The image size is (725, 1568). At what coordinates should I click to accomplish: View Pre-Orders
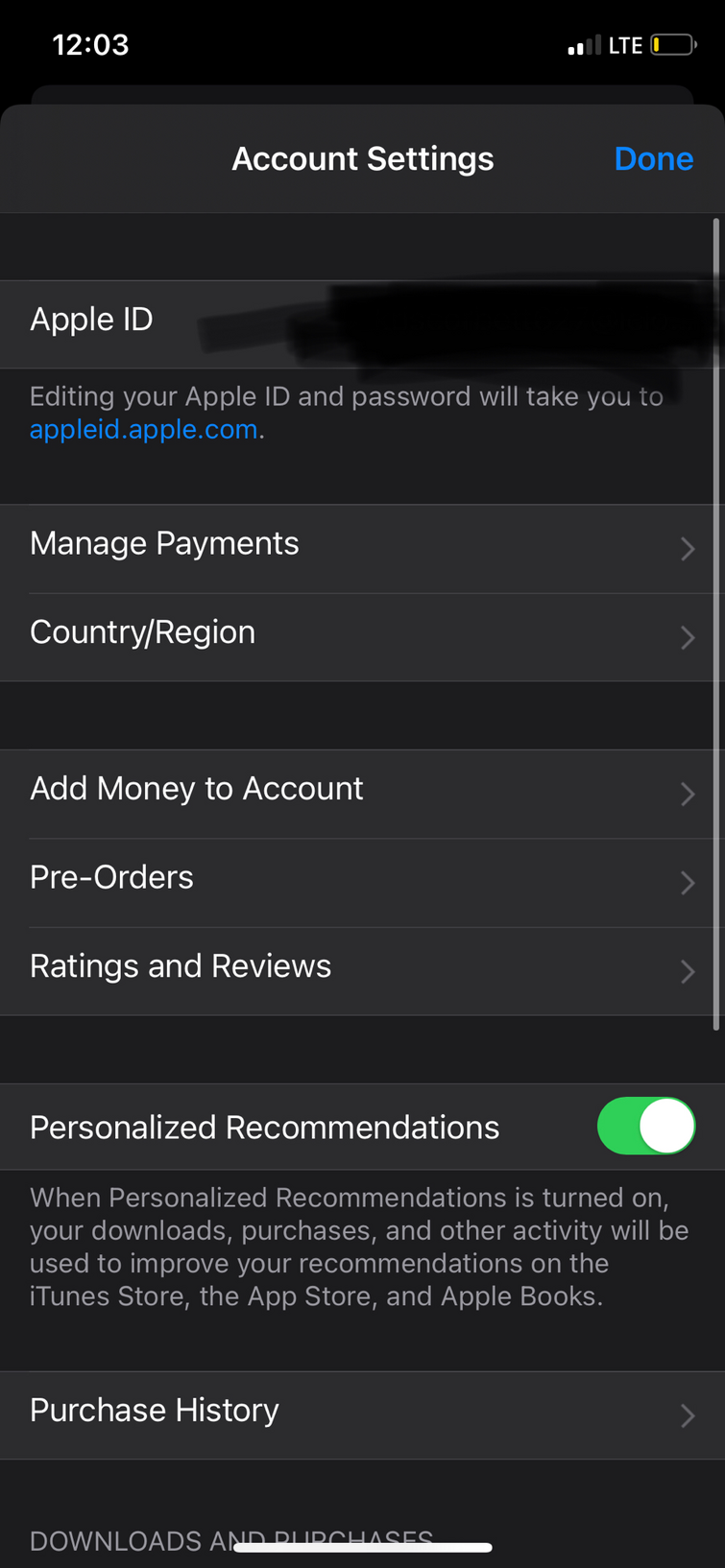pos(362,878)
